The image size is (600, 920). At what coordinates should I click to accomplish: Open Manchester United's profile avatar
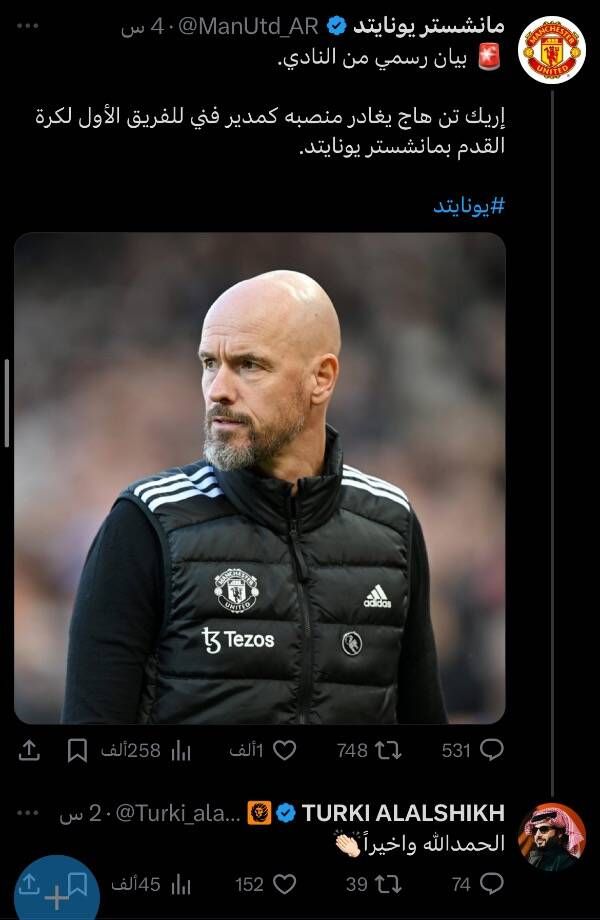tap(552, 50)
